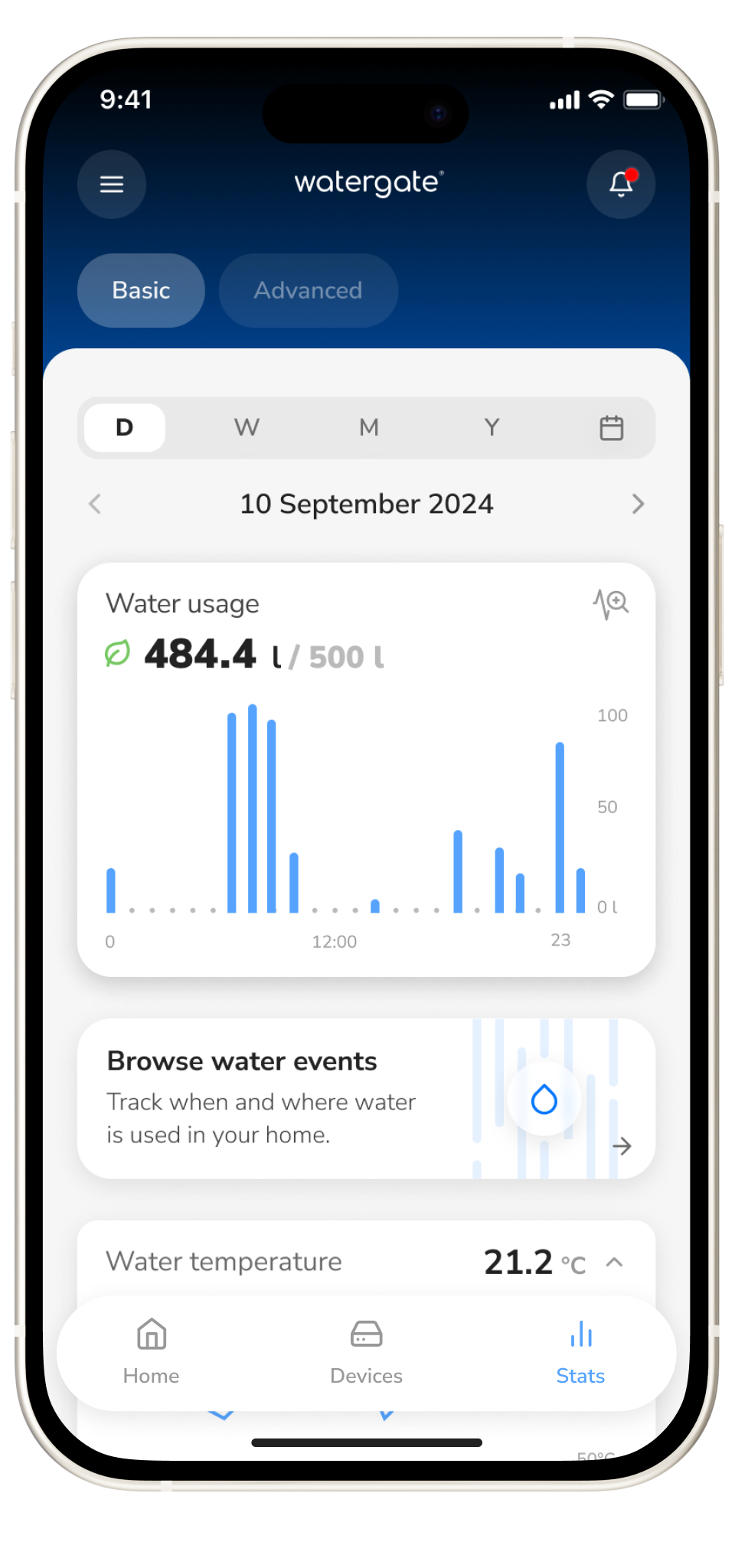Open the Devices tab

click(366, 1352)
